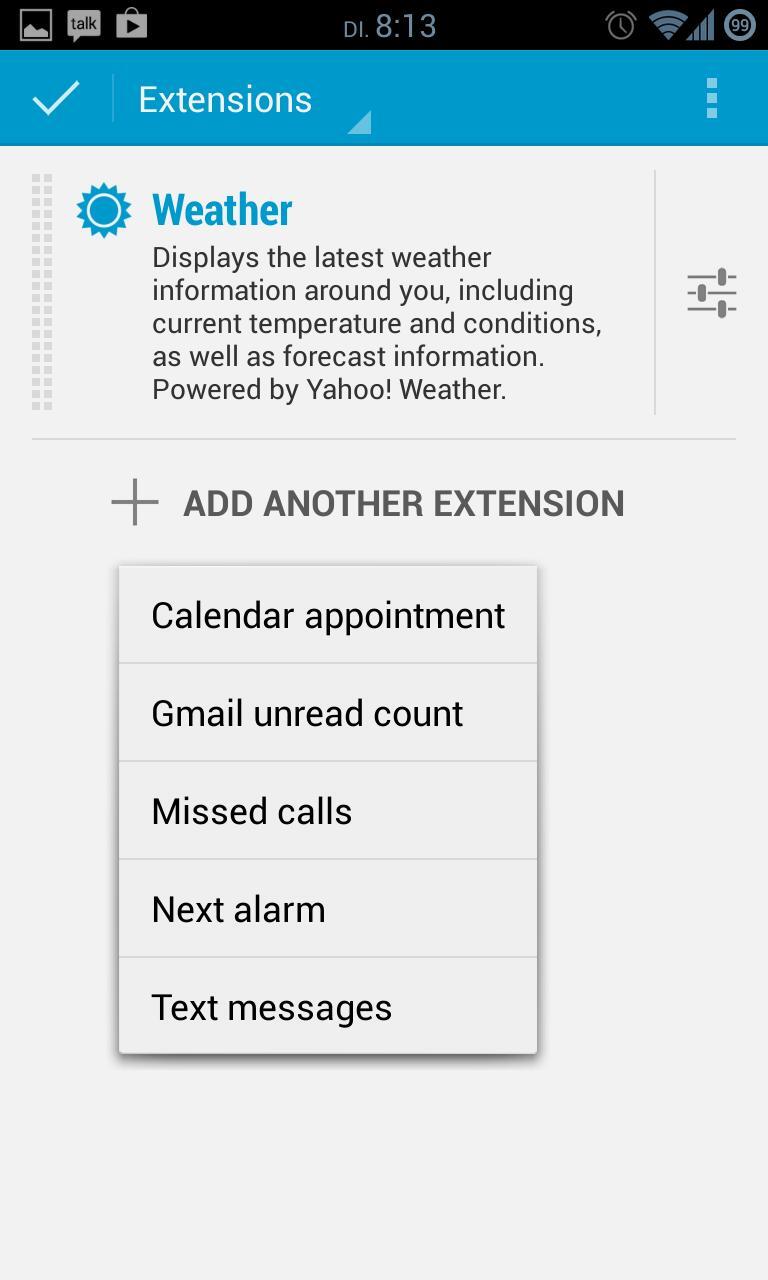Open the overflow menu
The image size is (768, 1280).
coord(712,99)
